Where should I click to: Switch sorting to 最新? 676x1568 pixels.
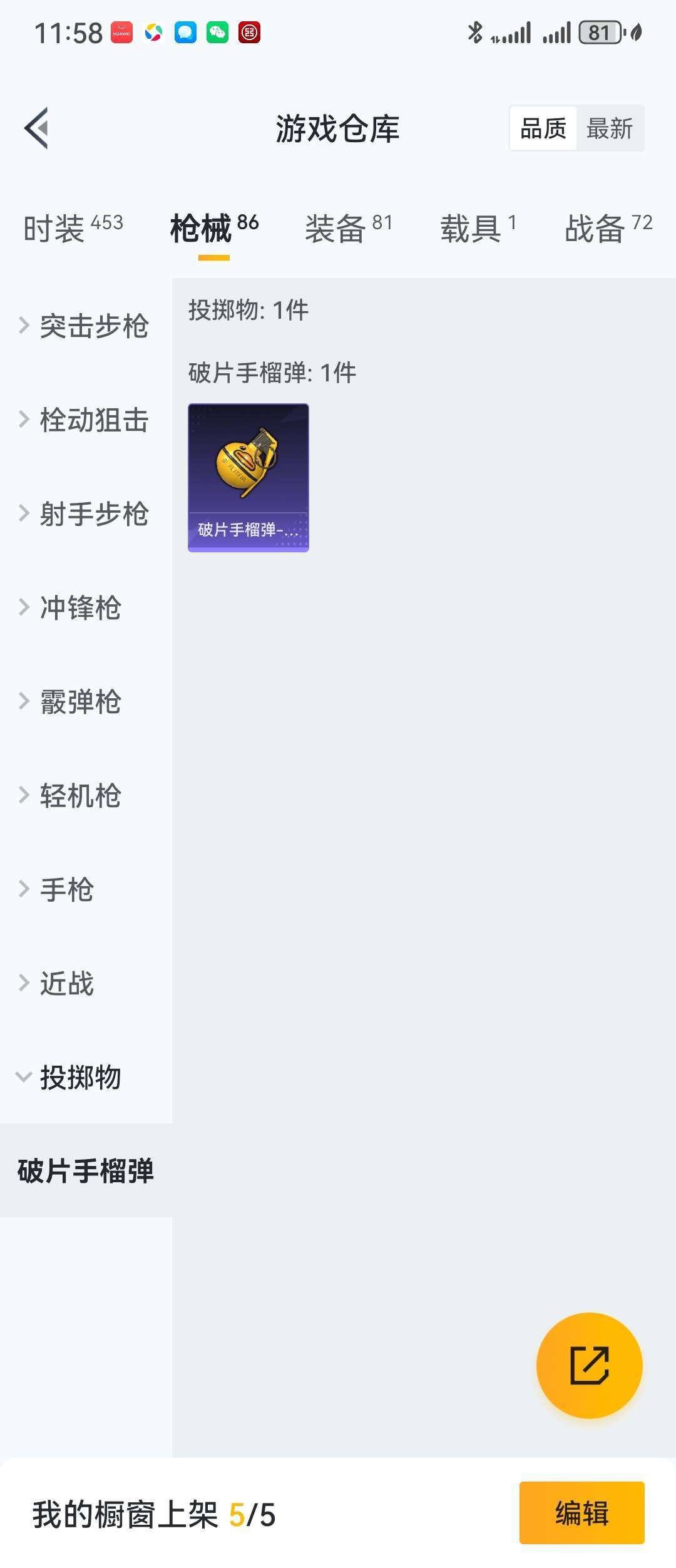click(610, 128)
